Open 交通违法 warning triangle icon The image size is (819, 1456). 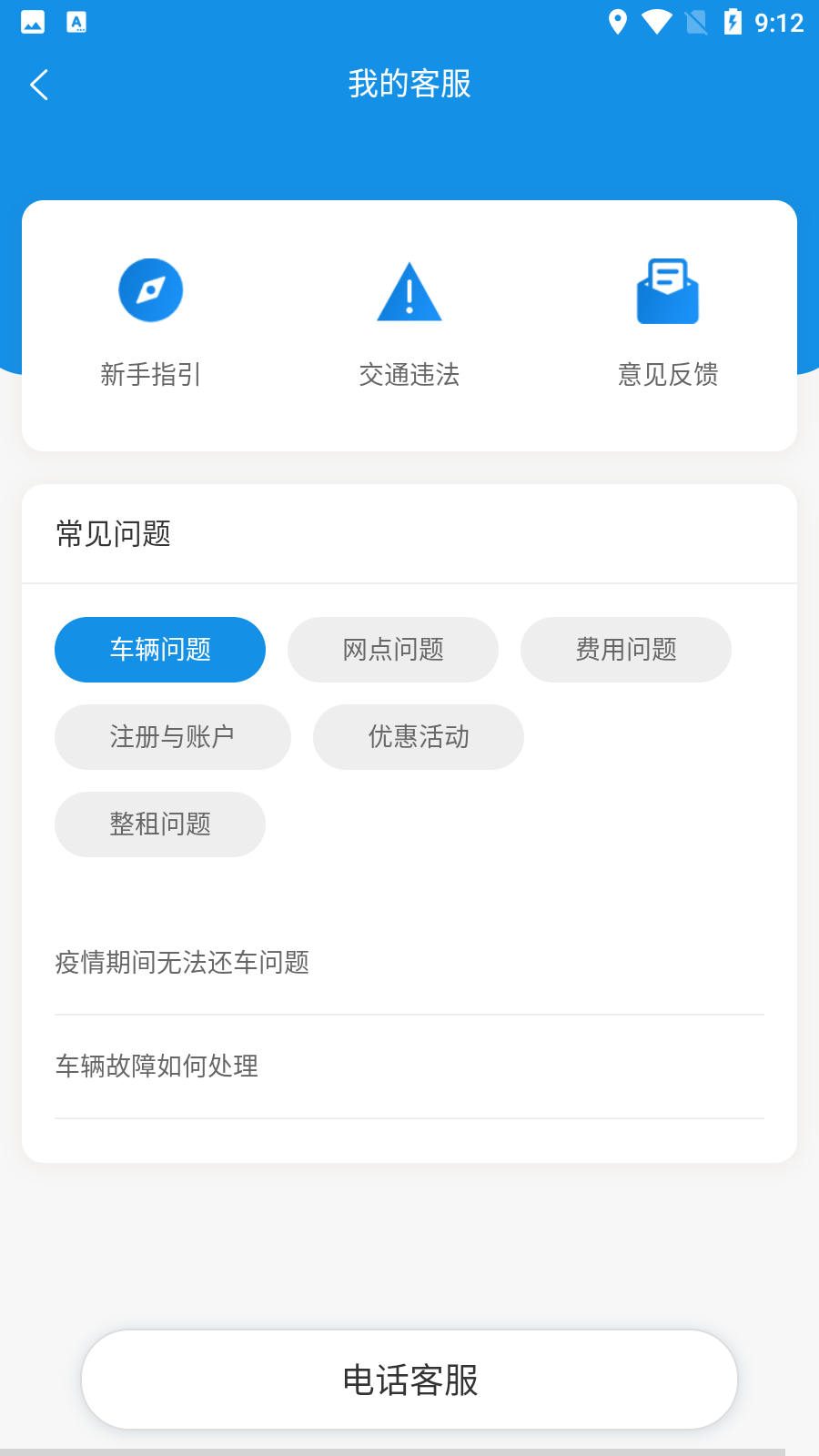pyautogui.click(x=409, y=291)
